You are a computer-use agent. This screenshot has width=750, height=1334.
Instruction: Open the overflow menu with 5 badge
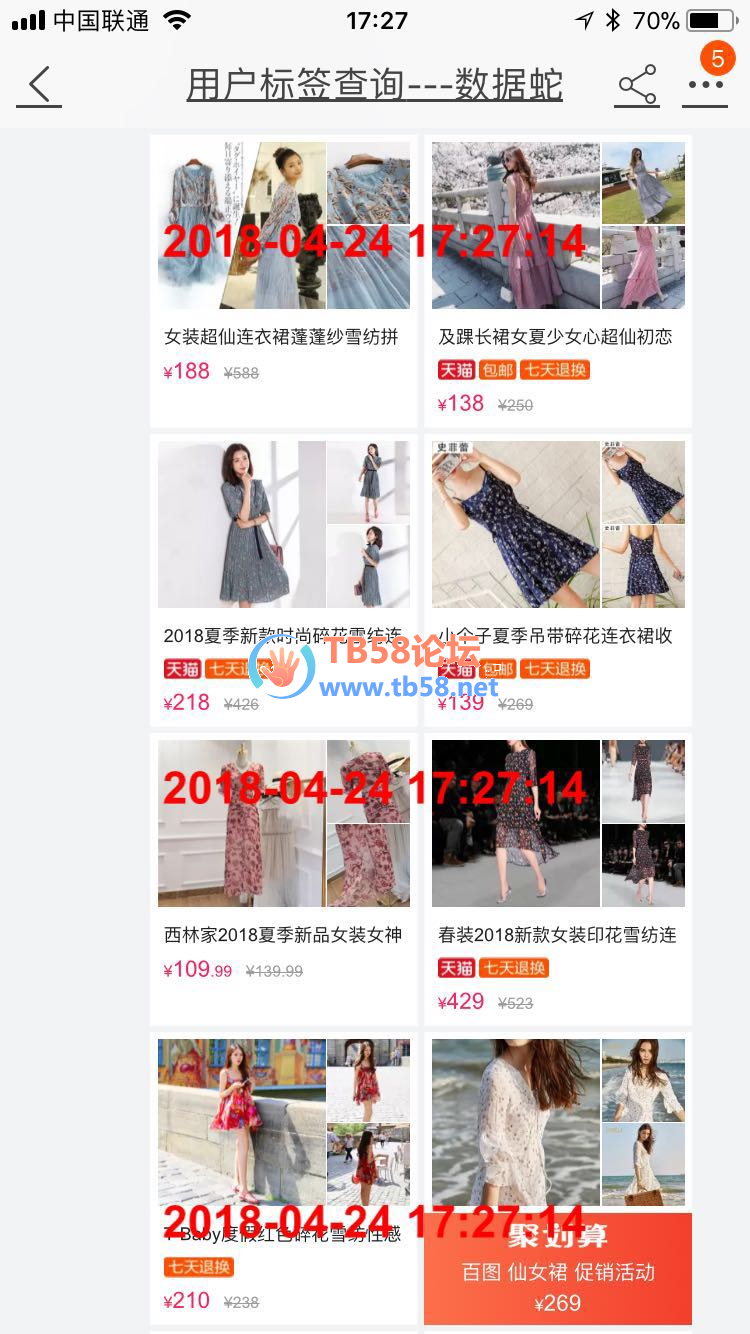pos(706,84)
